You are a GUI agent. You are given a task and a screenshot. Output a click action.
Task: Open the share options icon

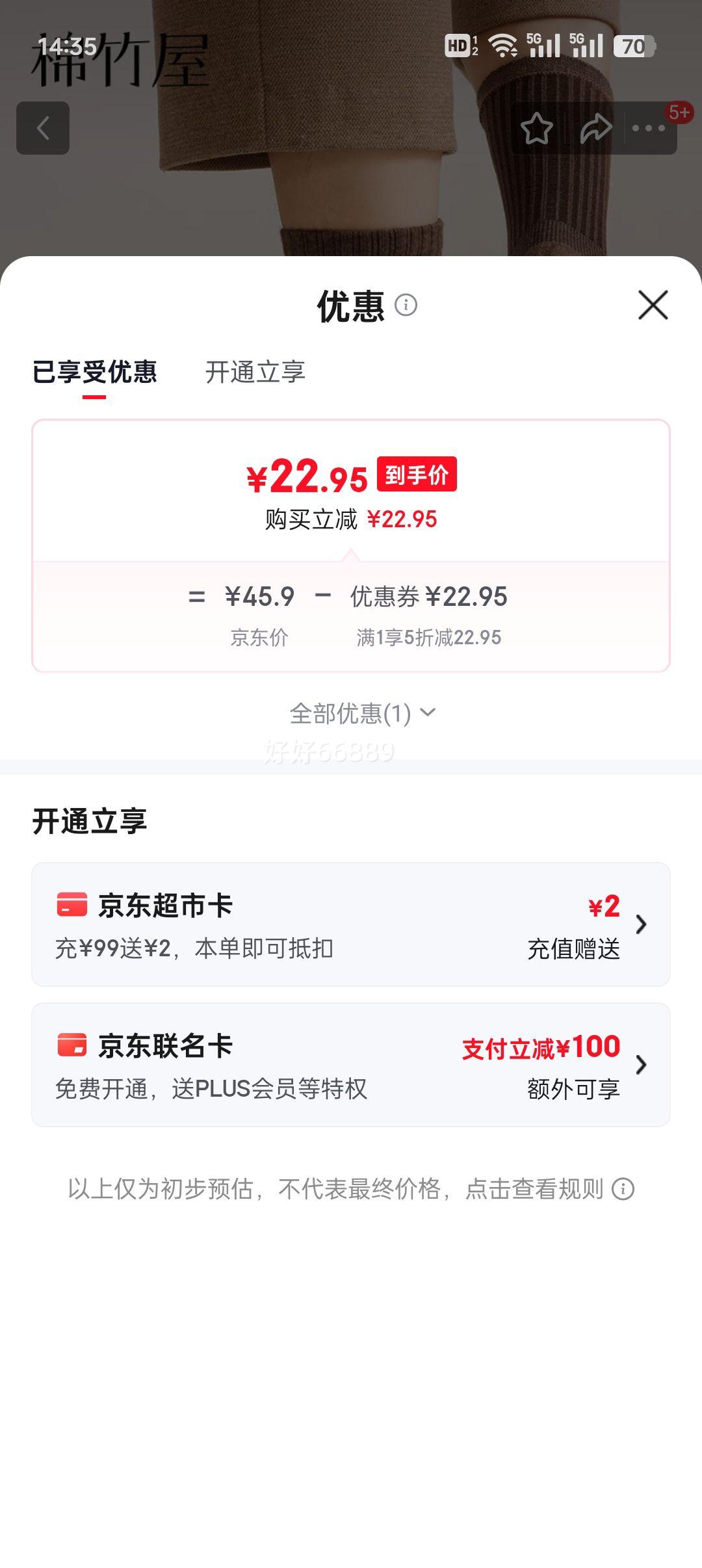click(x=593, y=128)
